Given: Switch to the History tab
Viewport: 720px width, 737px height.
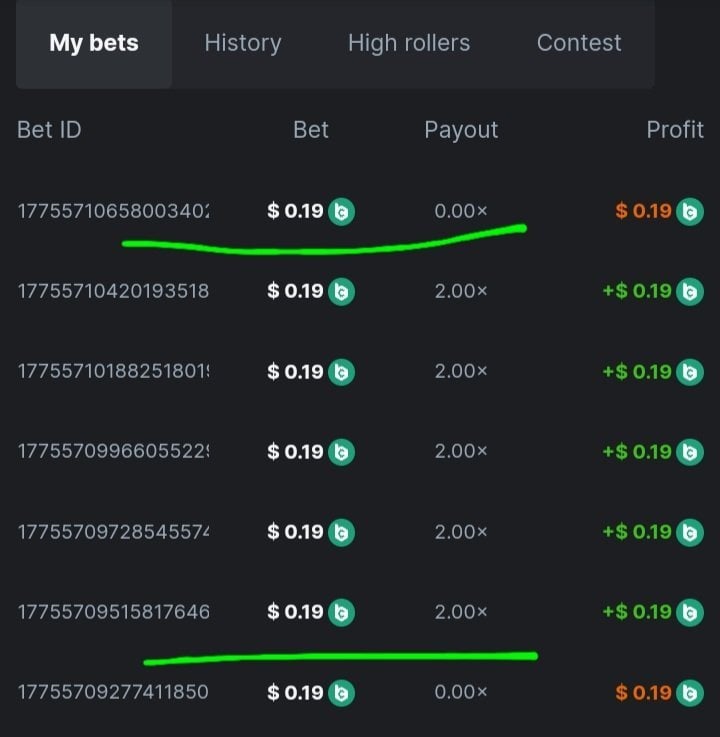Looking at the screenshot, I should click(x=242, y=43).
